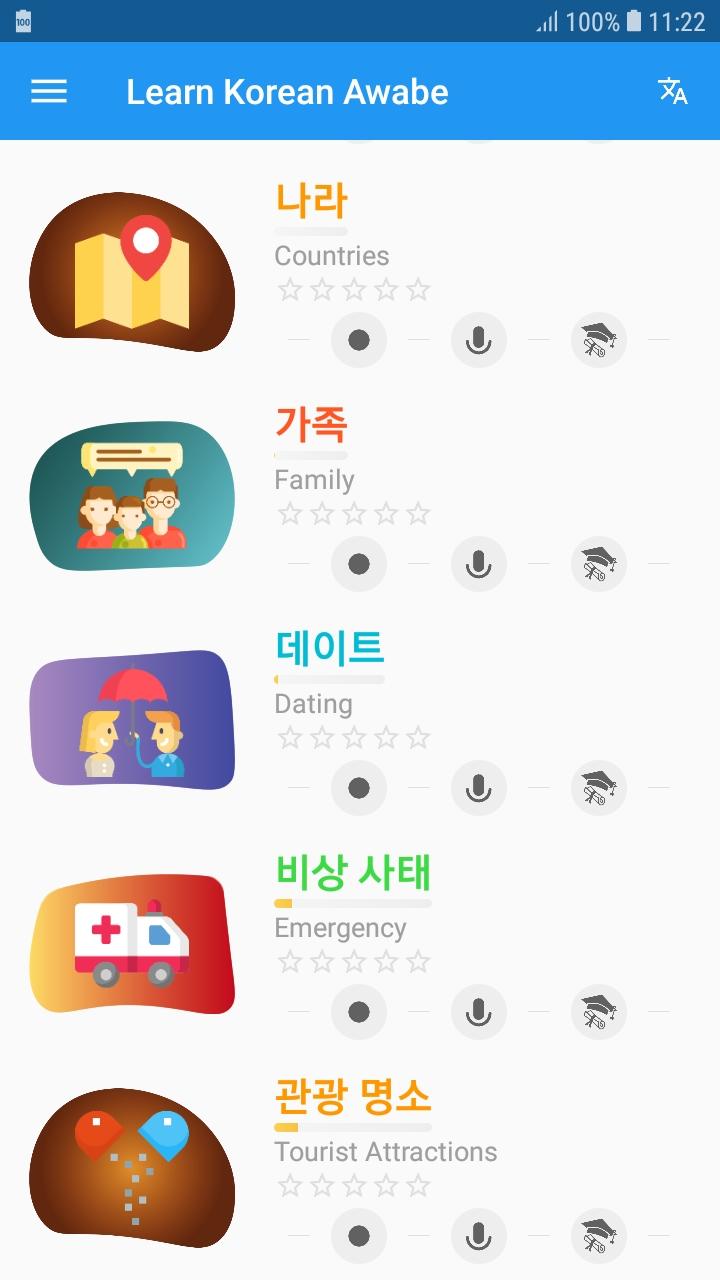This screenshot has height=1280, width=720.
Task: Tap the flashcard dot button for Emergency
Action: click(359, 1012)
